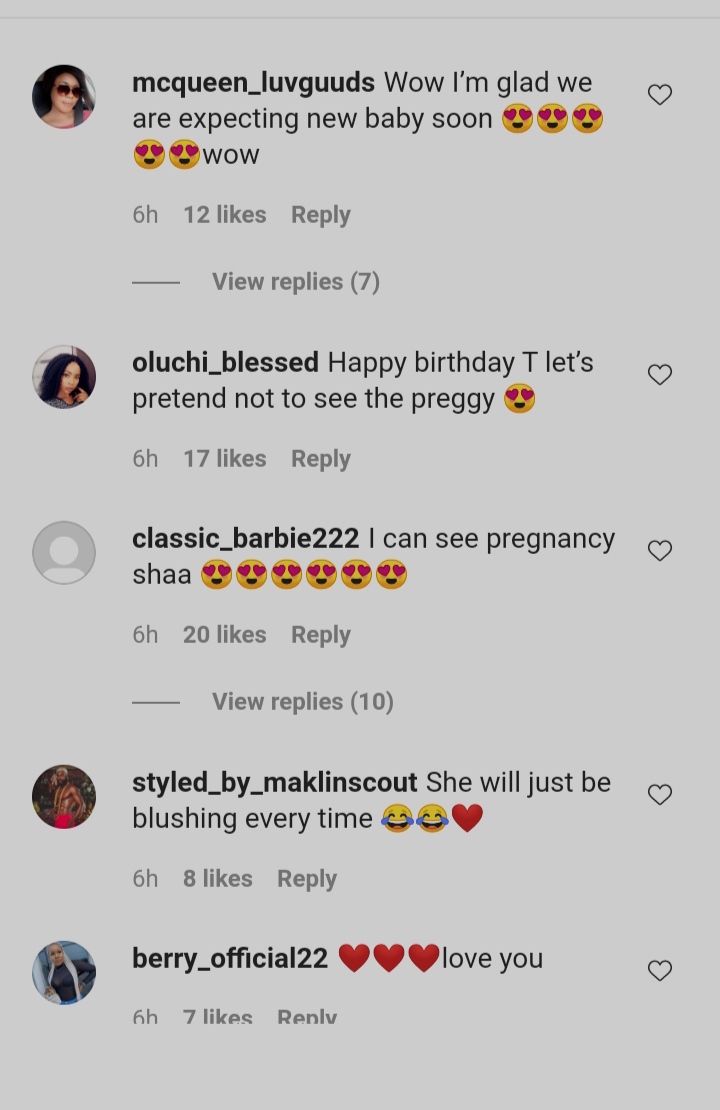Open the oluchi_blessed username link
The width and height of the screenshot is (720, 1110).
[225, 362]
